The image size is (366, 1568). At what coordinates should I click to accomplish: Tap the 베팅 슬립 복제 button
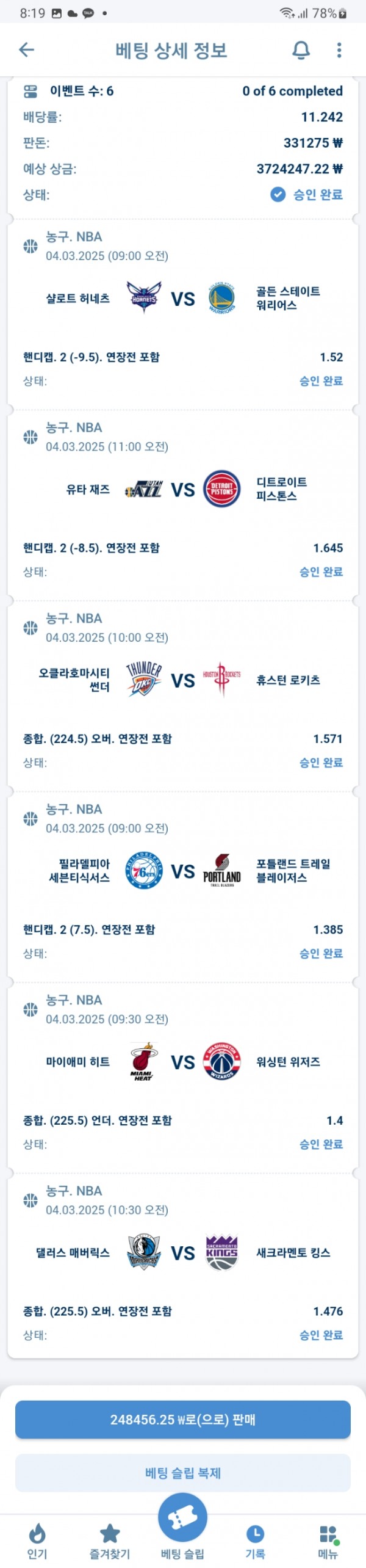tap(183, 1473)
